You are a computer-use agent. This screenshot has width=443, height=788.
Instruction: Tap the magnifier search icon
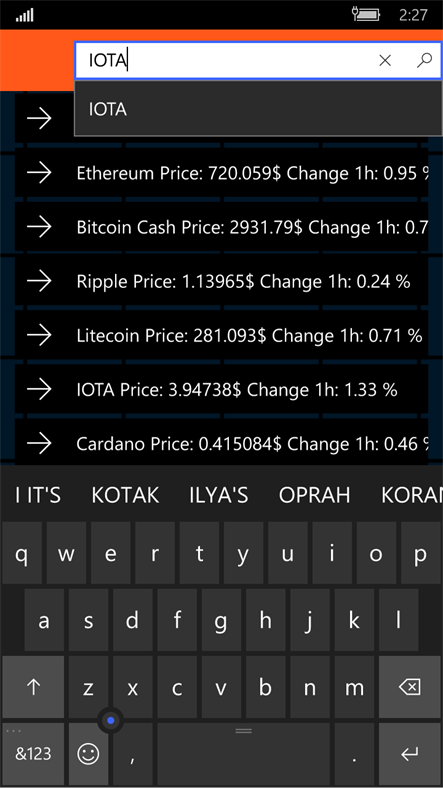(x=424, y=61)
